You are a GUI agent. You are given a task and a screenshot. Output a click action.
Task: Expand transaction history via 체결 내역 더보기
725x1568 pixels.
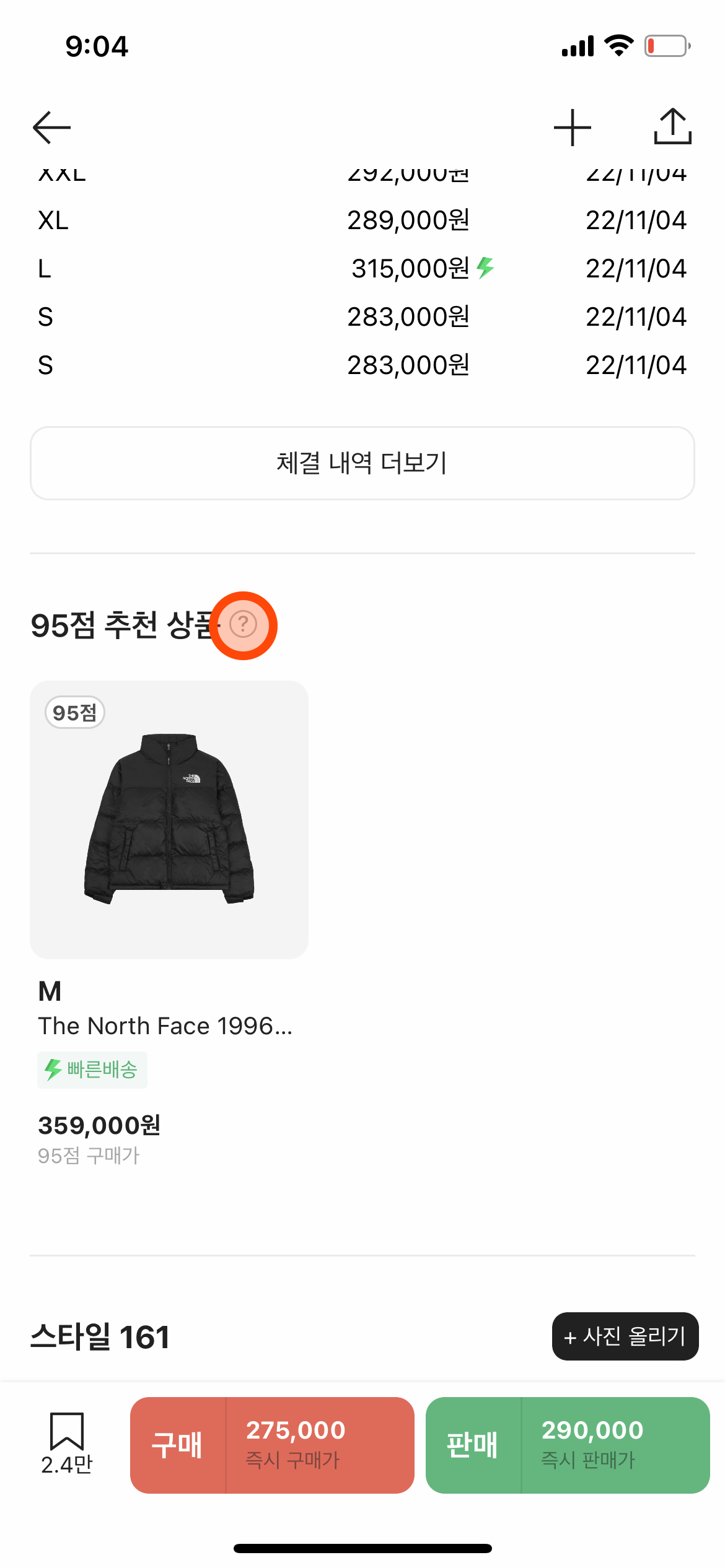[x=362, y=463]
